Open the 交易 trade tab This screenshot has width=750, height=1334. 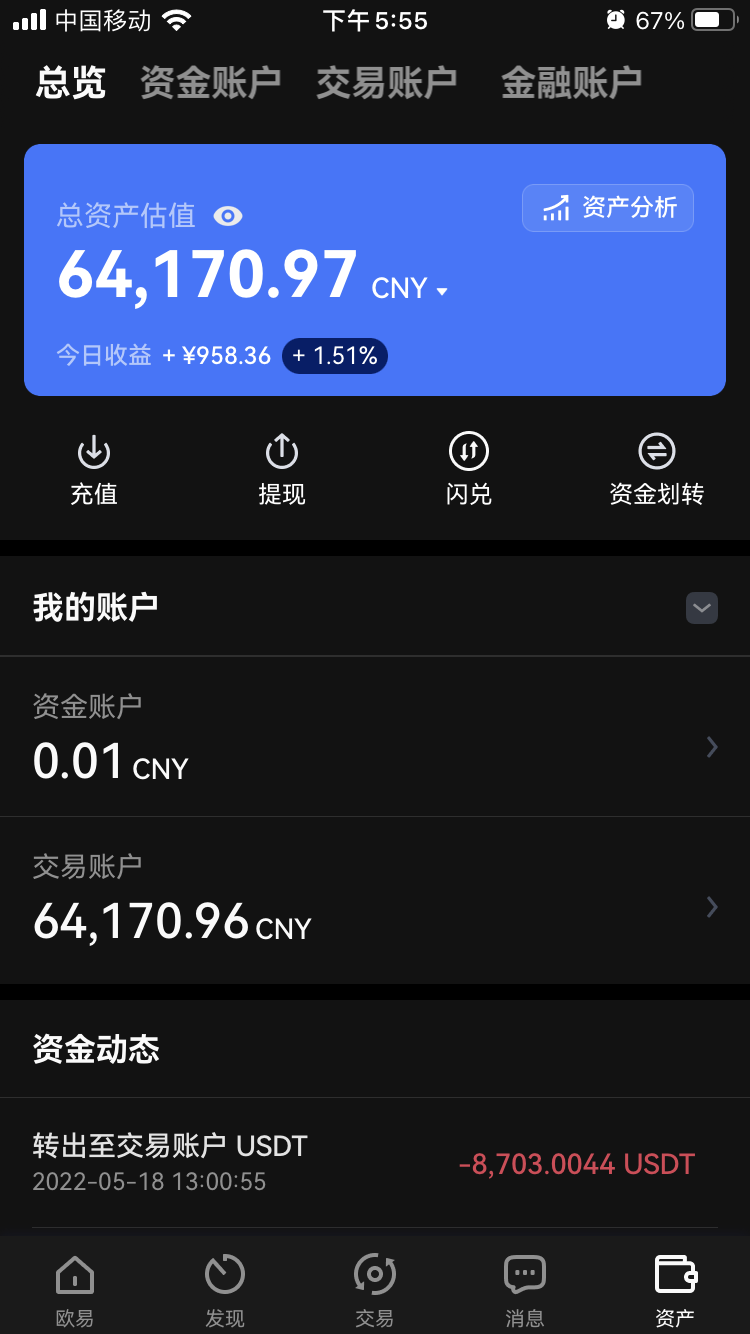[375, 1291]
